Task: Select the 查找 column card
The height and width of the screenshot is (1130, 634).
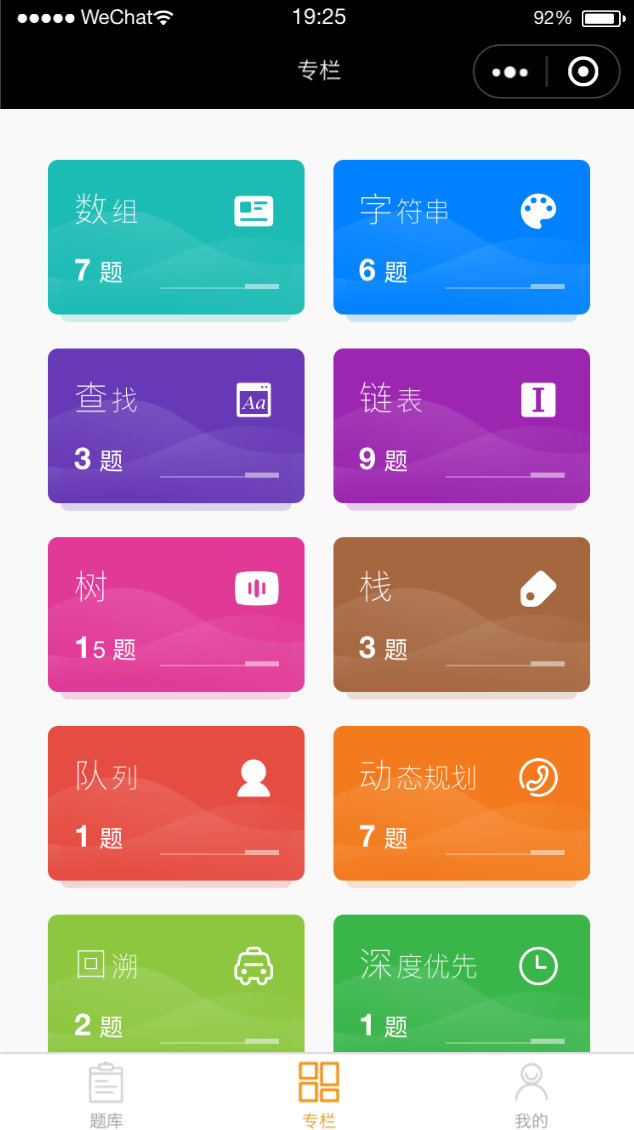Action: [x=176, y=426]
